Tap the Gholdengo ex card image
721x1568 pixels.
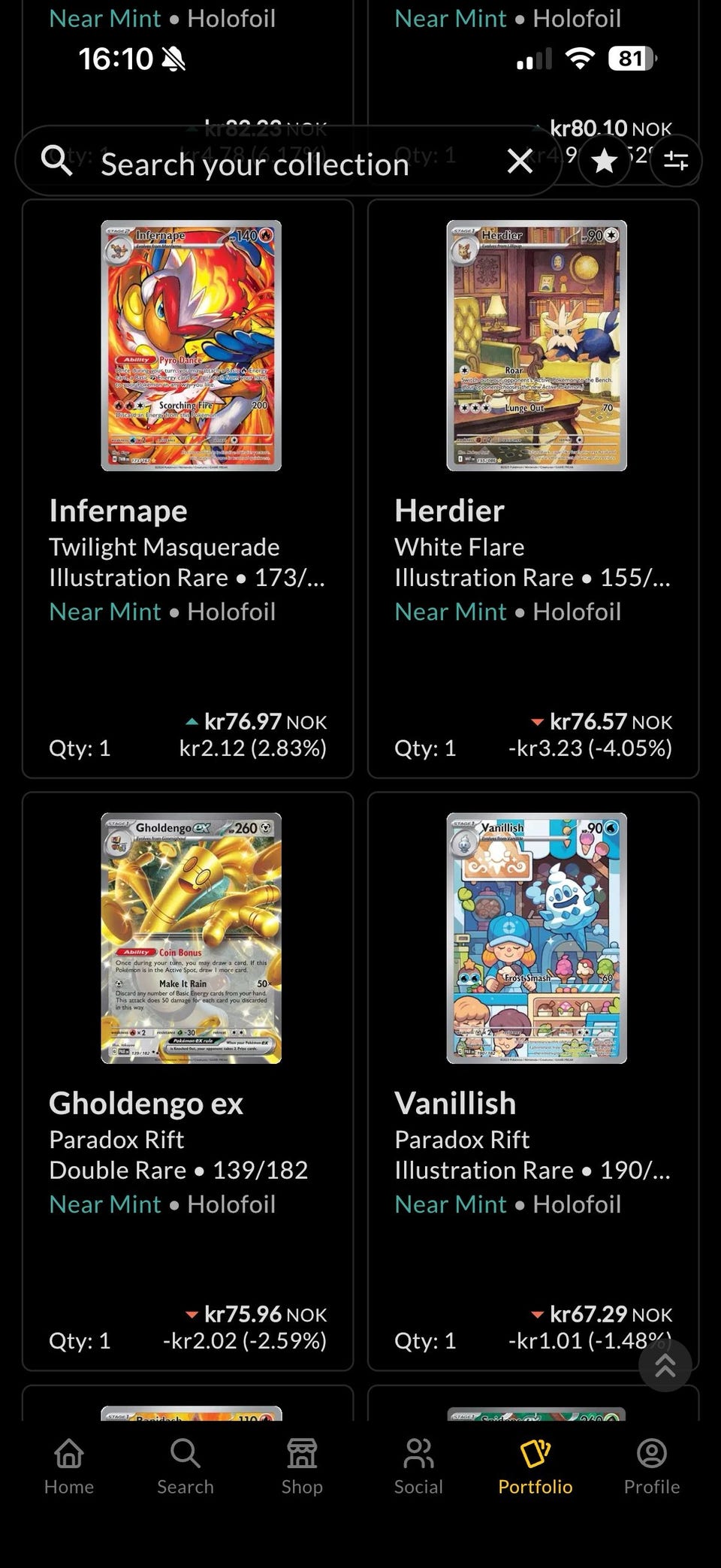tap(190, 938)
